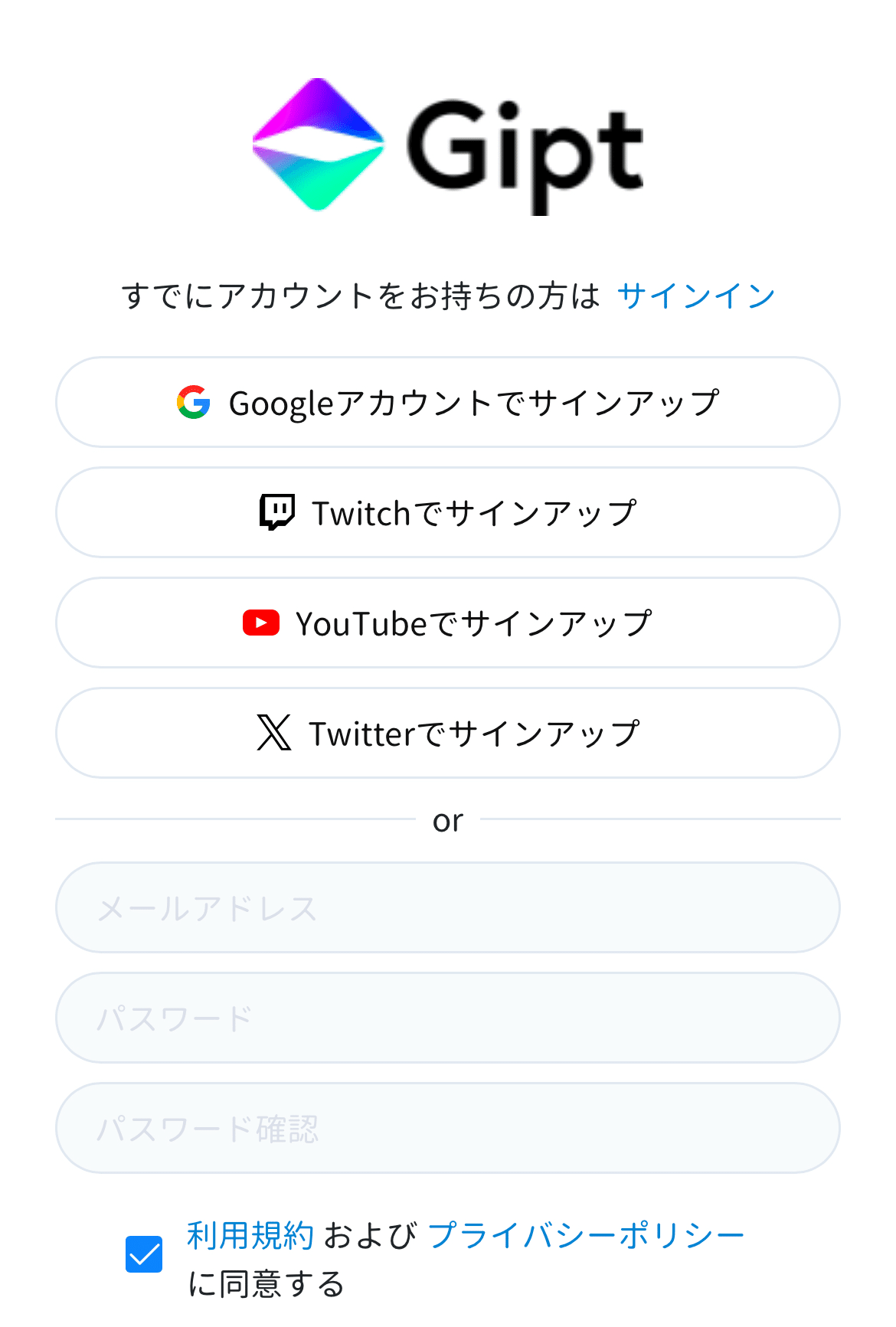Choose Twitchでサインアップ

point(448,512)
